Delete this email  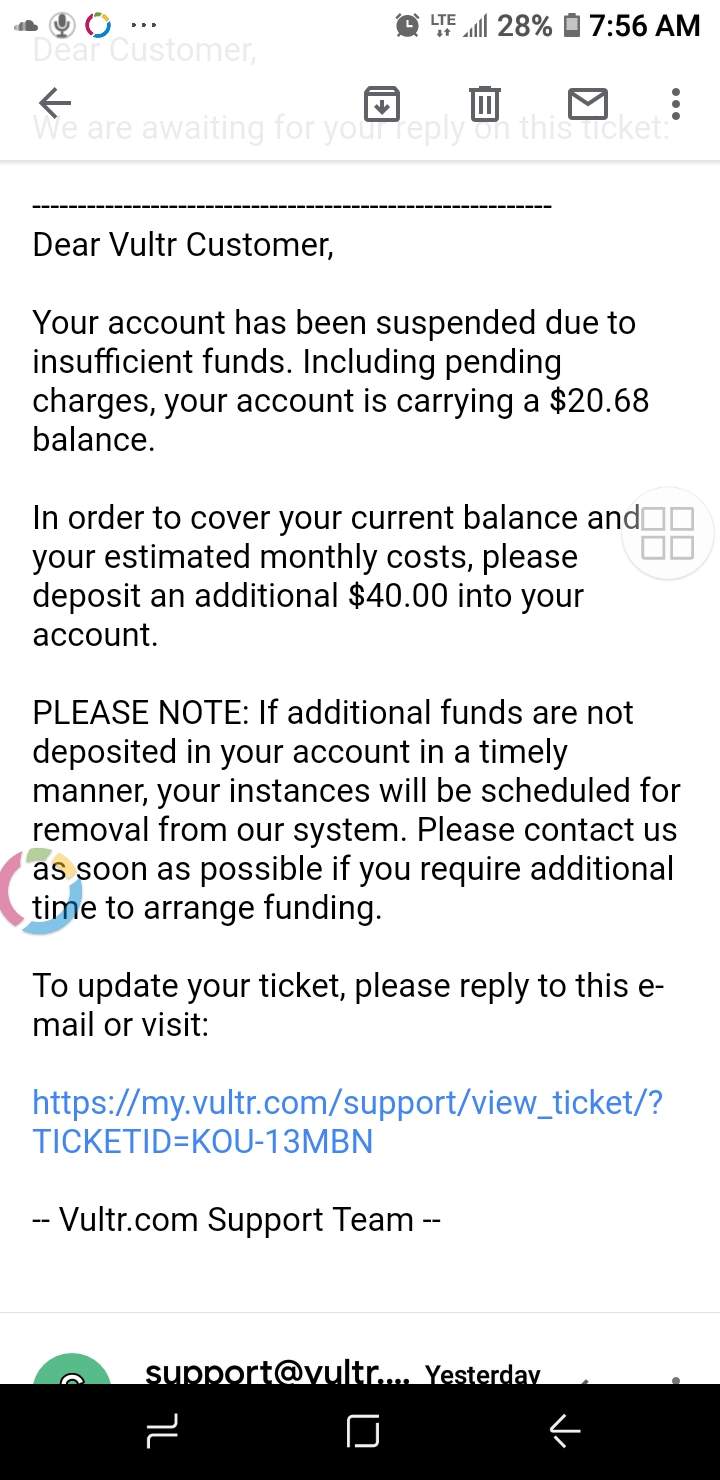[484, 103]
